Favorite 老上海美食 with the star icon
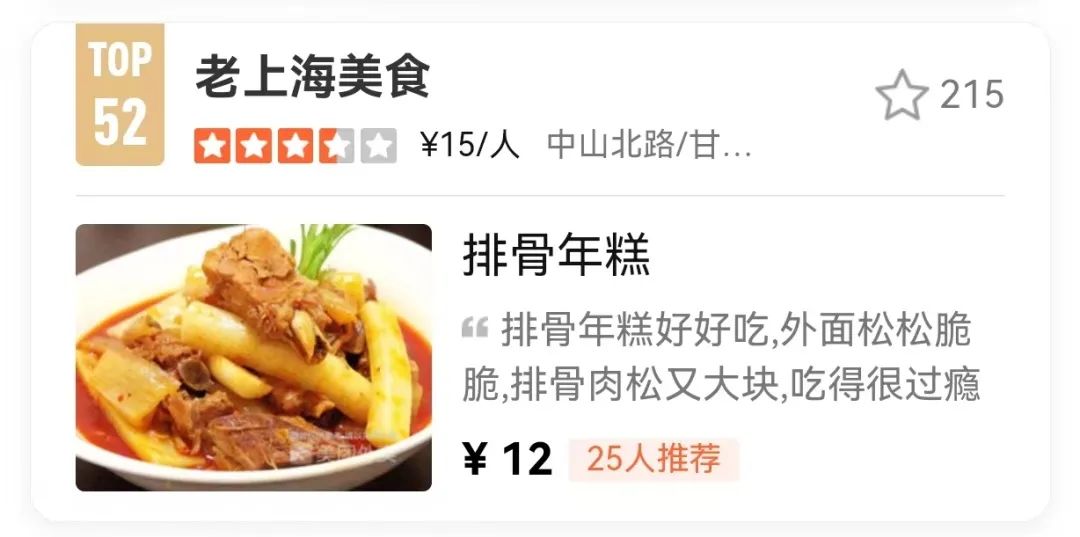1080x537 pixels. (x=901, y=96)
